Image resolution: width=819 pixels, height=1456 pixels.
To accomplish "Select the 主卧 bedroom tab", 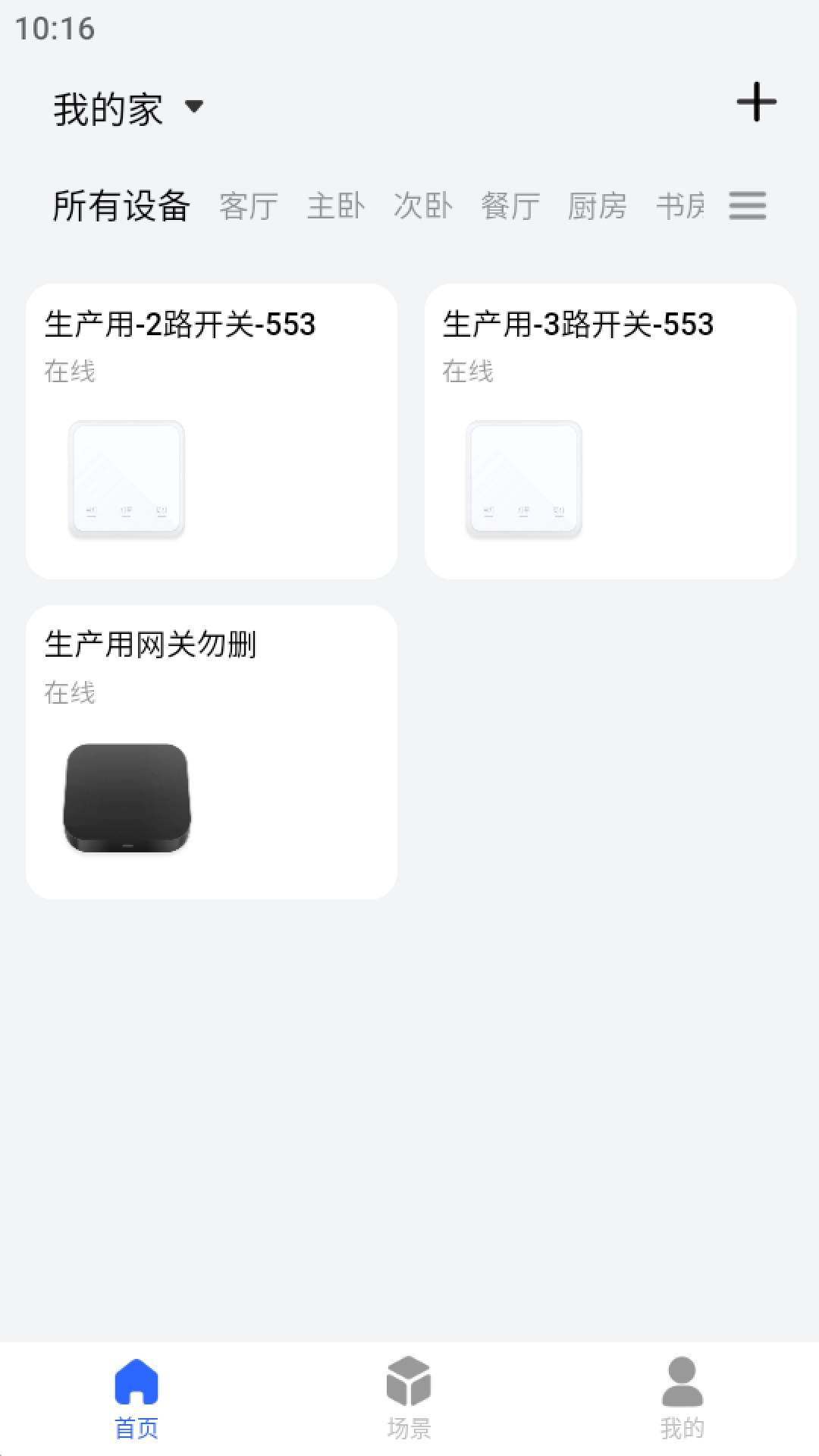I will pyautogui.click(x=336, y=206).
